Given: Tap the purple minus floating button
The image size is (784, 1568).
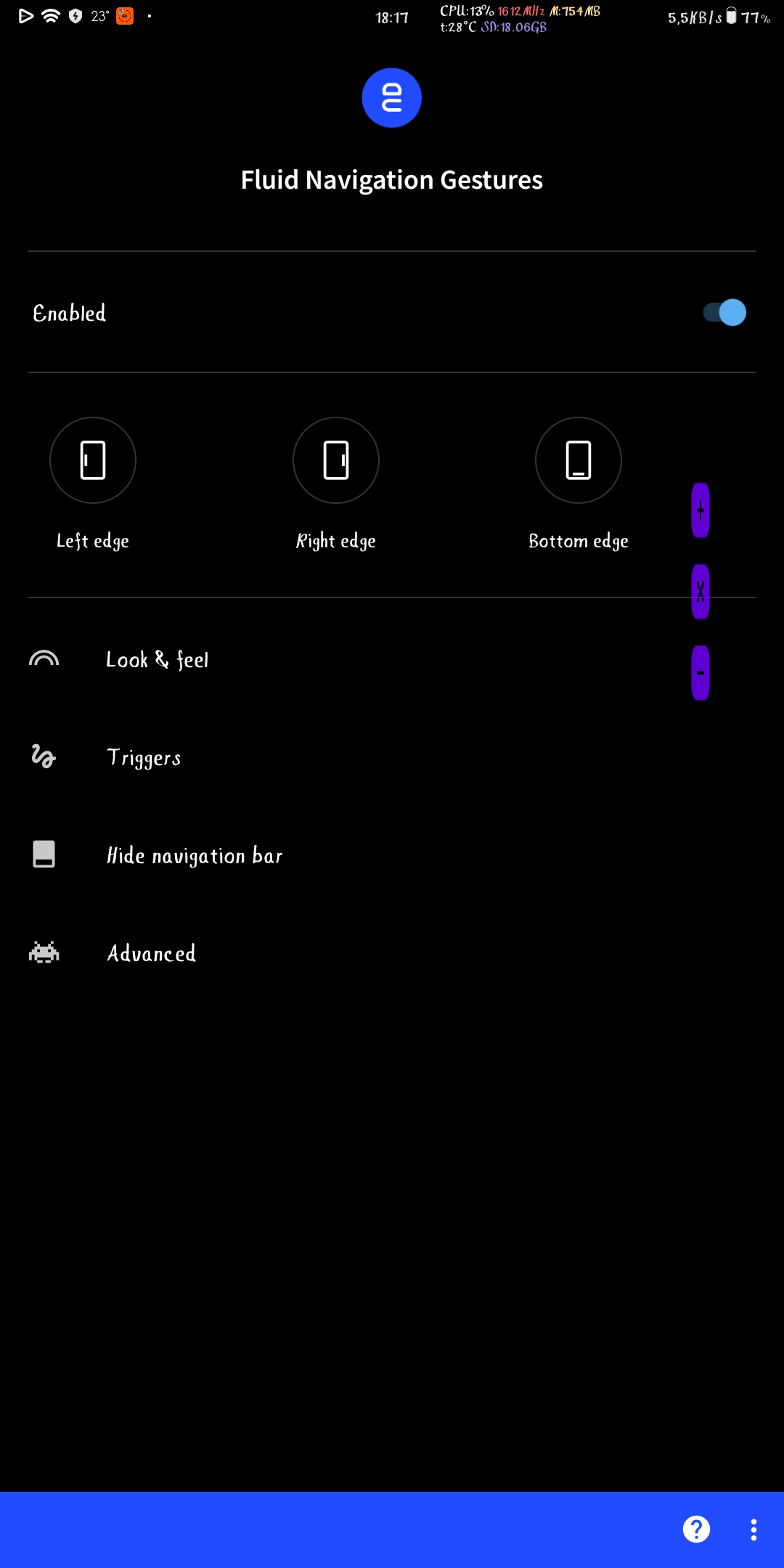Looking at the screenshot, I should tap(701, 673).
